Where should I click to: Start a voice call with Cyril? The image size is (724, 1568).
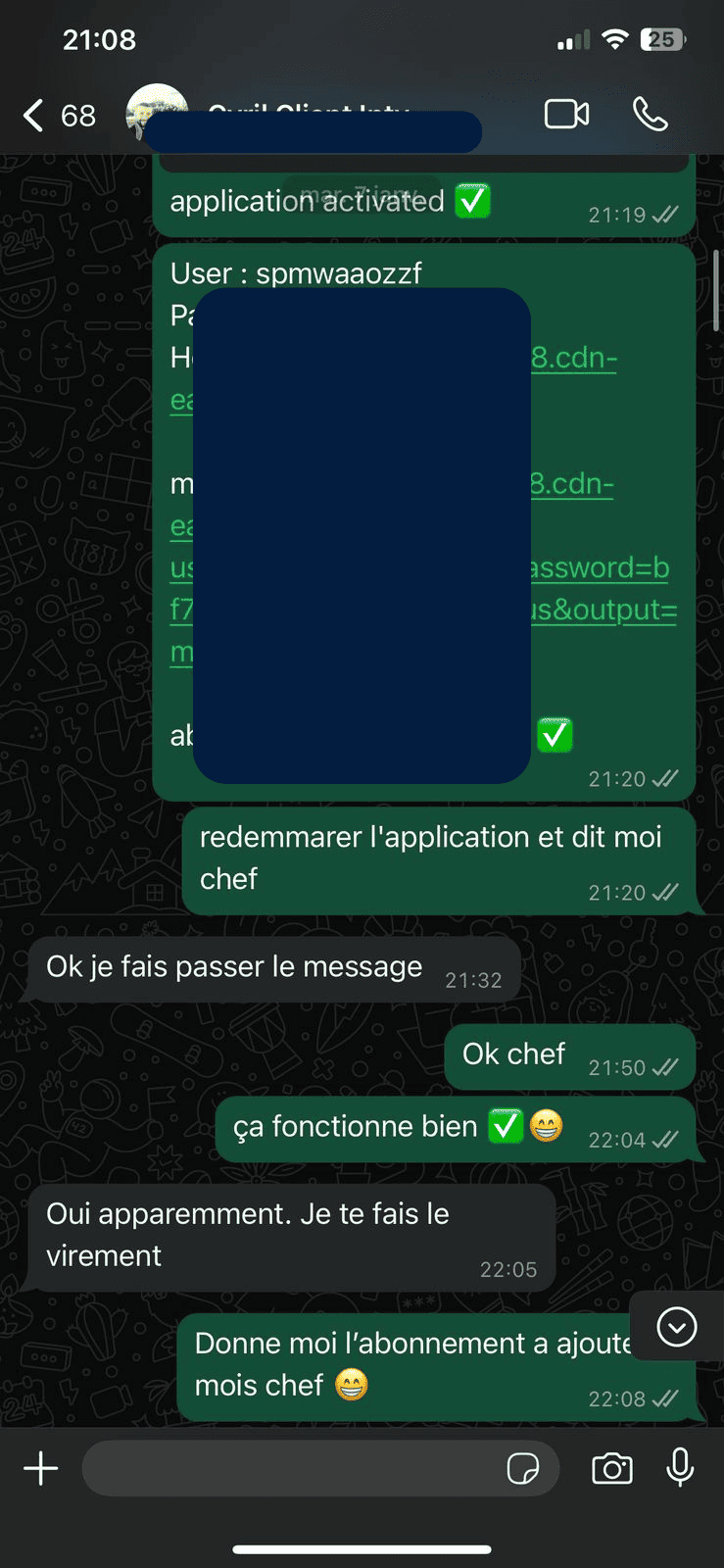(652, 115)
